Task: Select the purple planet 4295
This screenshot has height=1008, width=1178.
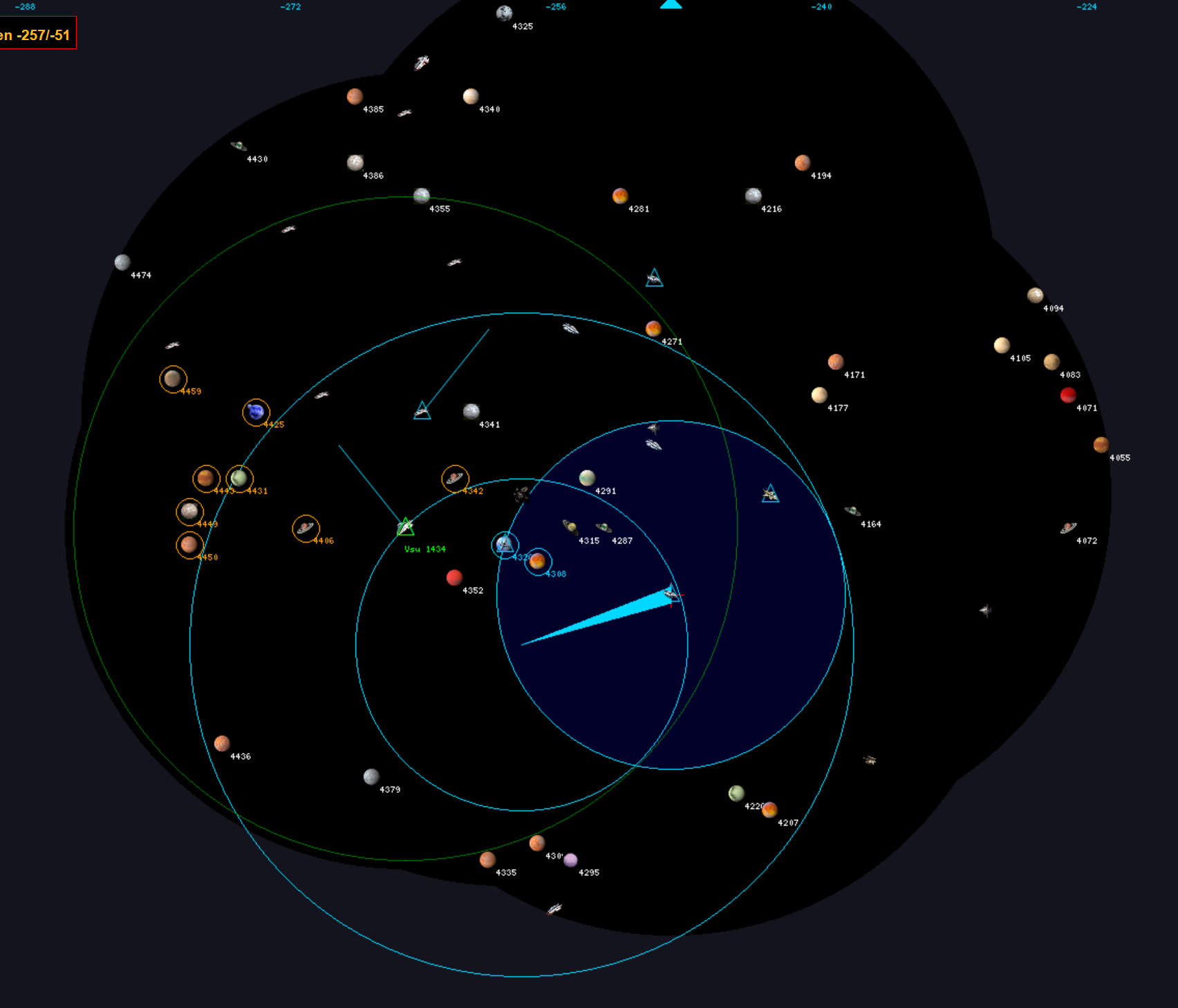Action: click(570, 859)
